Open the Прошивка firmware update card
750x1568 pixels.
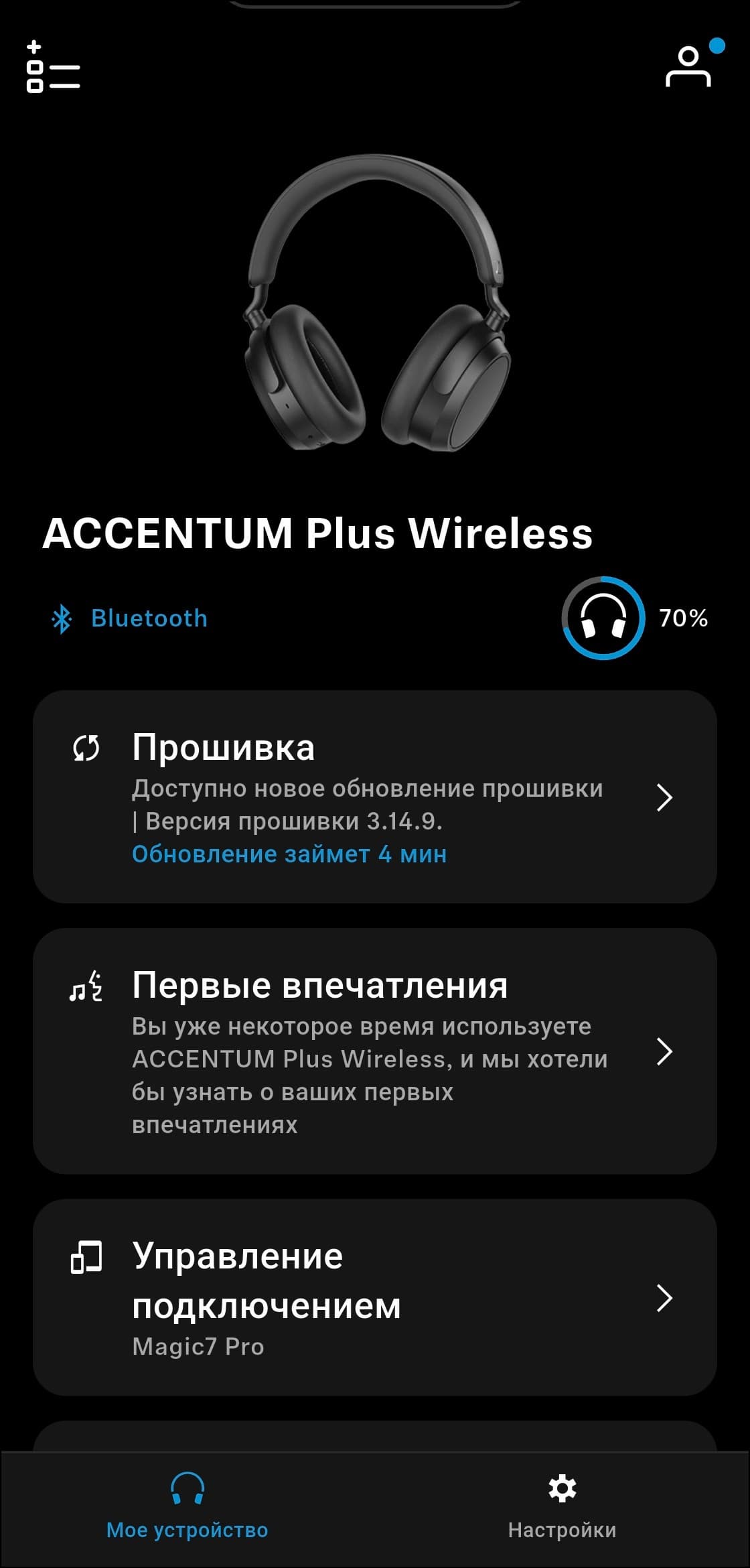pyautogui.click(x=375, y=797)
